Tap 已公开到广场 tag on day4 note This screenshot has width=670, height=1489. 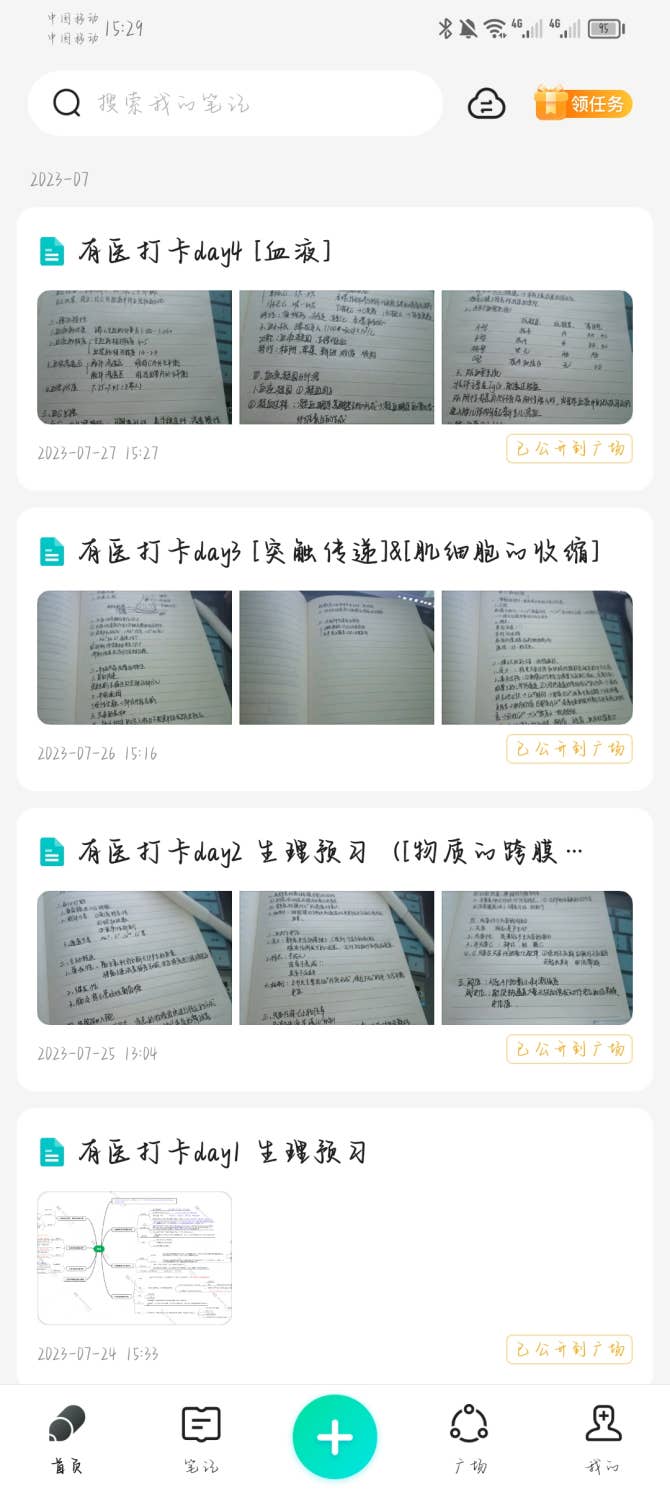click(569, 449)
